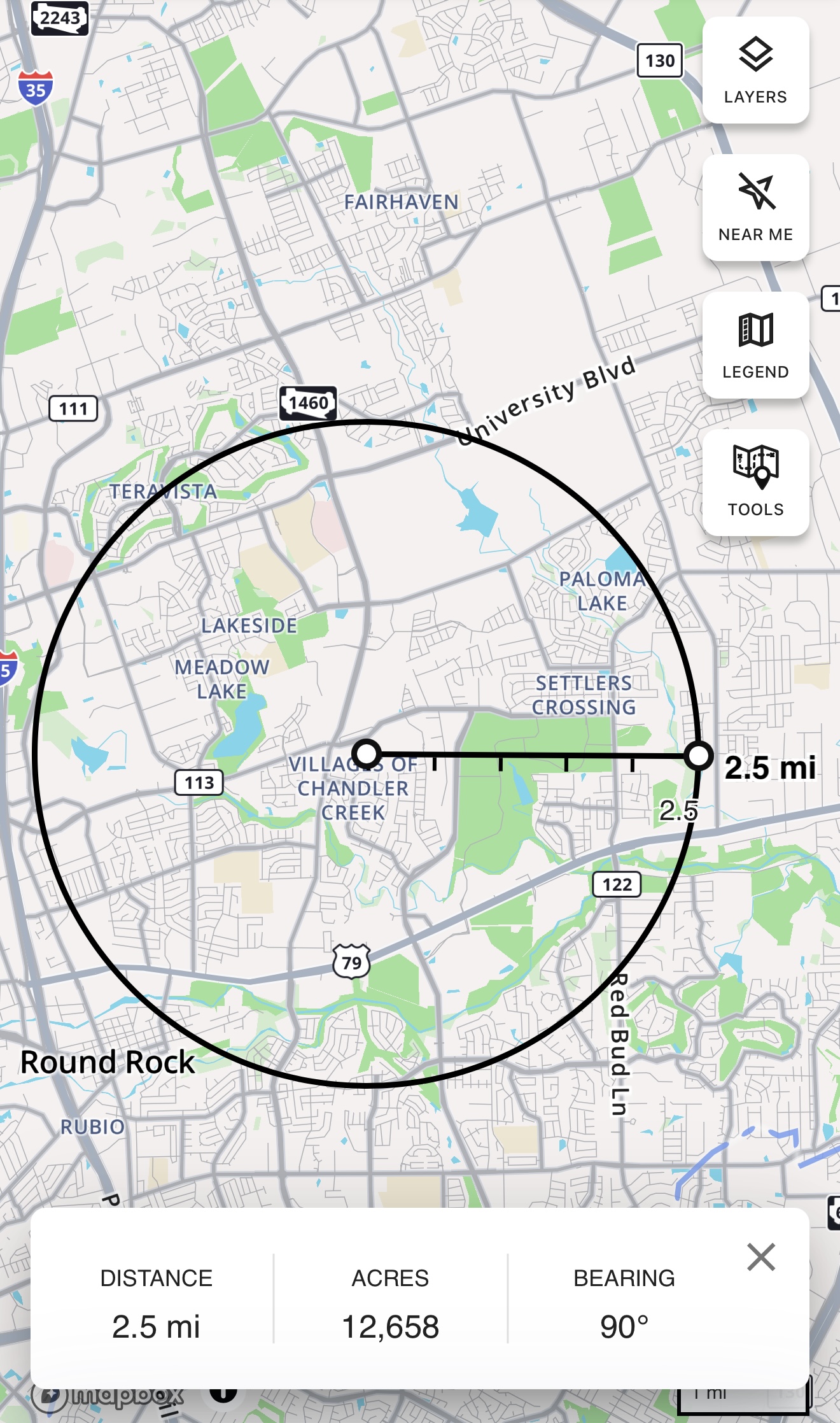Open the Tools menu
The image size is (840, 1423).
click(x=755, y=483)
